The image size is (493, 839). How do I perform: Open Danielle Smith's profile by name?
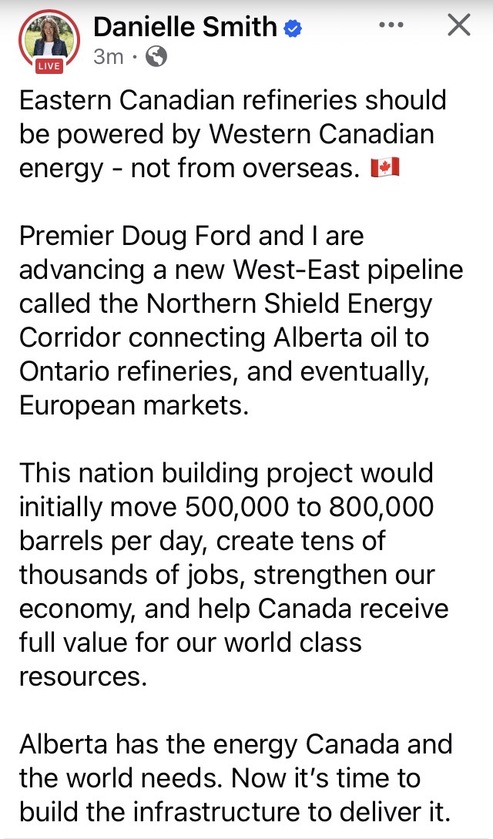pos(185,27)
